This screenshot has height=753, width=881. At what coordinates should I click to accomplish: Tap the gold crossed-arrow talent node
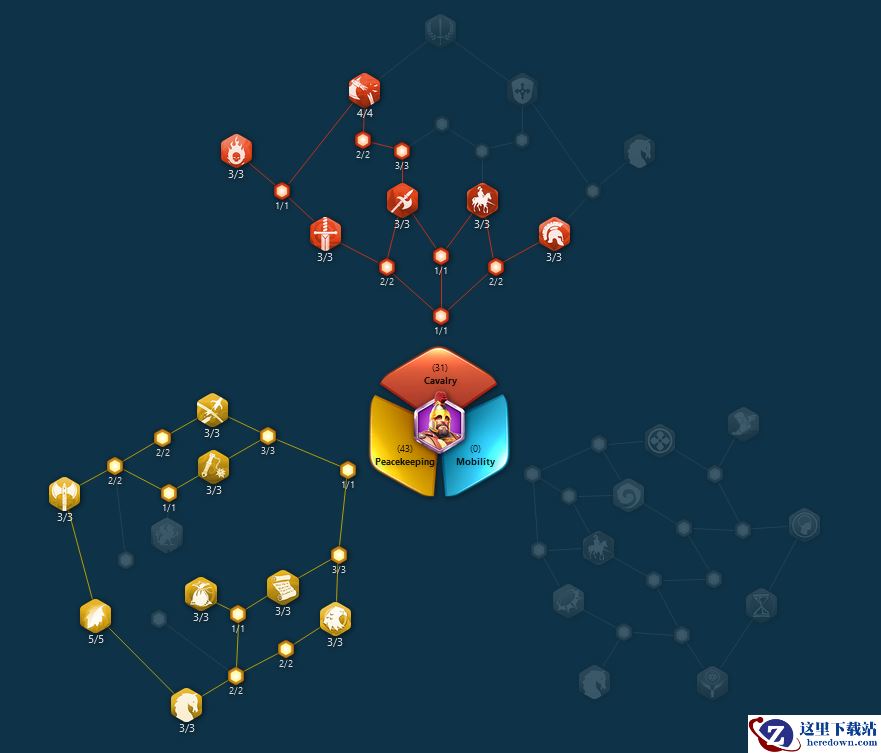coord(212,409)
